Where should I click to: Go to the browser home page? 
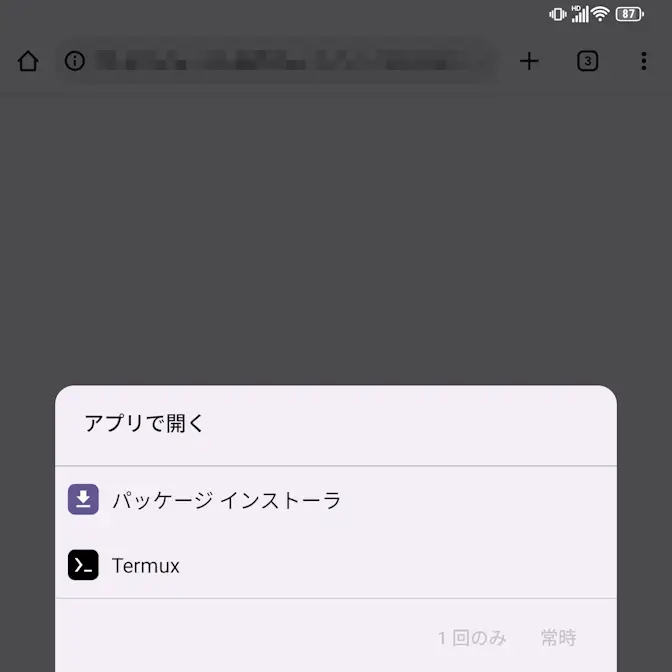click(x=28, y=61)
